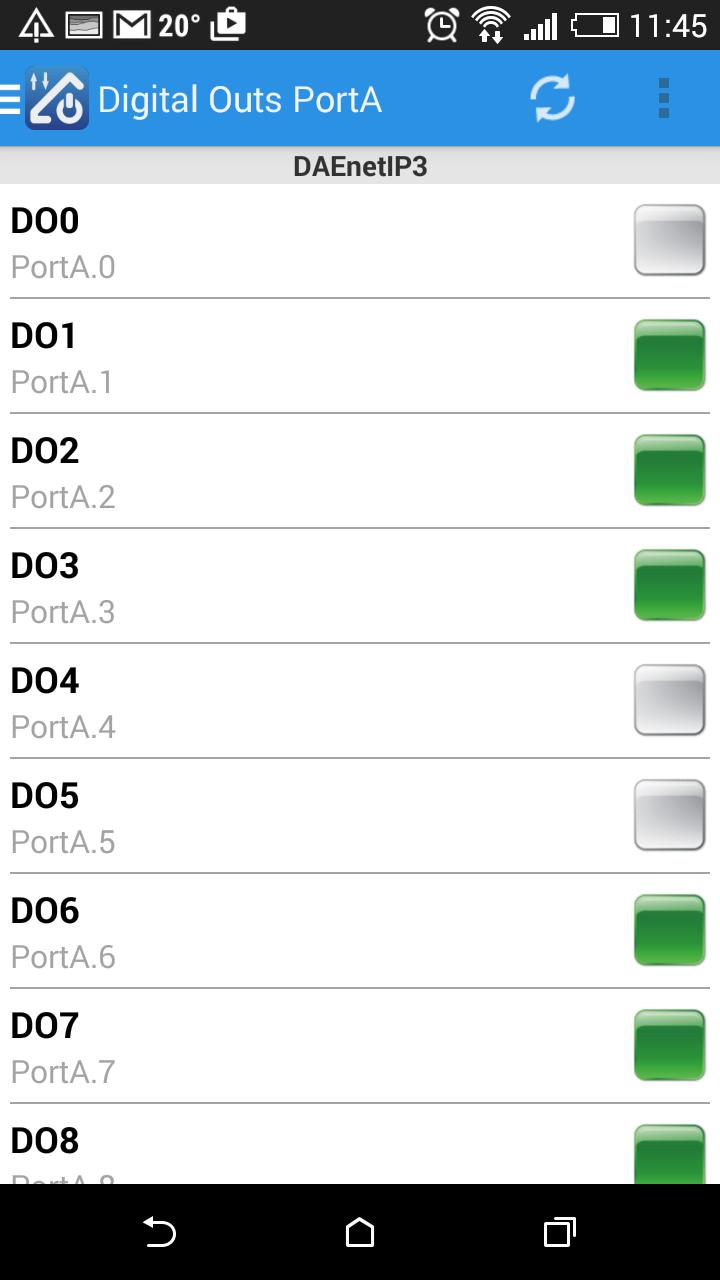Open the overflow menu
720x1280 pixels.
pyautogui.click(x=664, y=99)
